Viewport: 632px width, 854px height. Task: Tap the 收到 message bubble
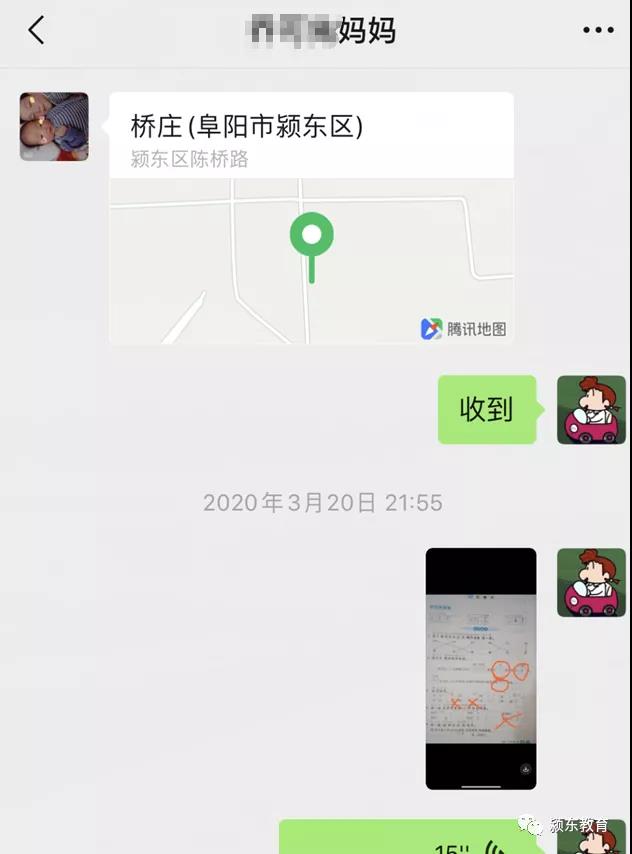pos(487,409)
